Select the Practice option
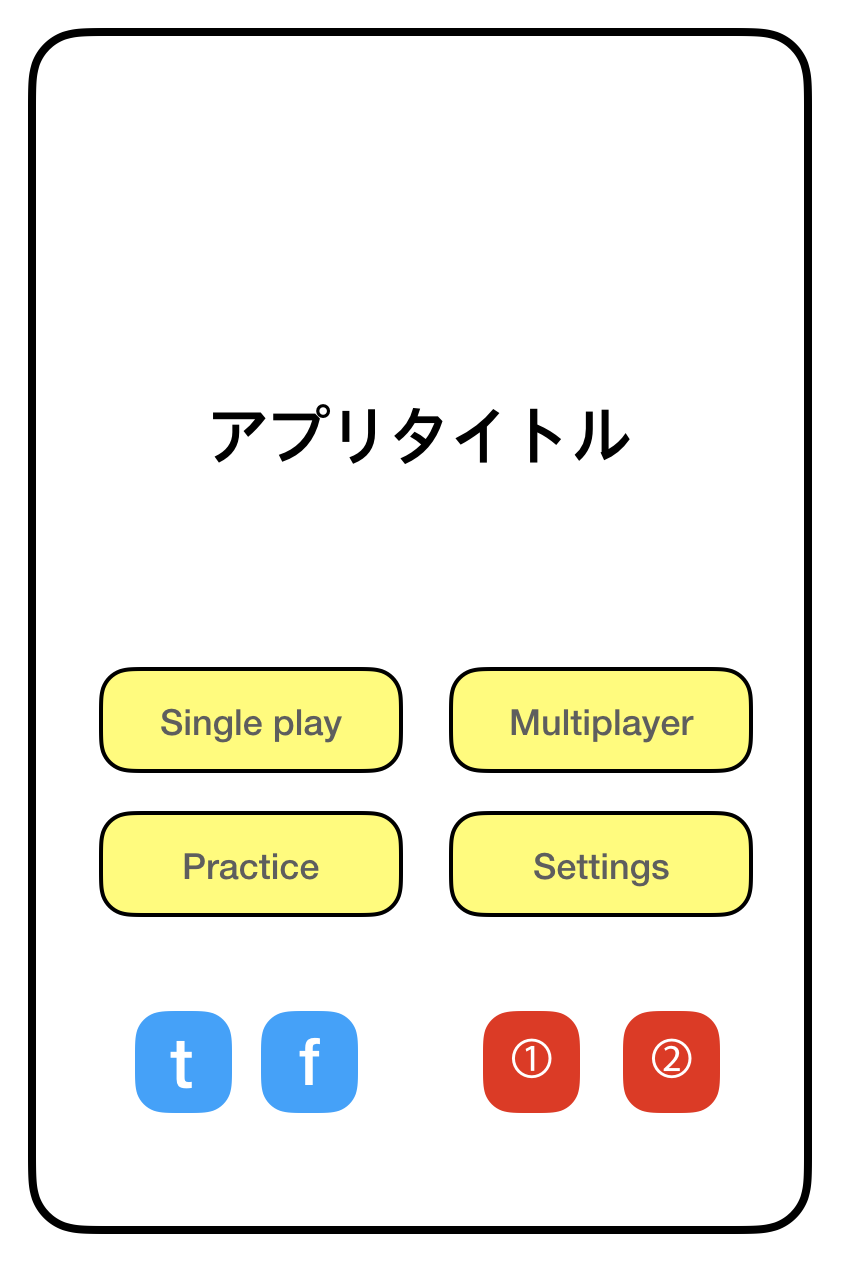Viewport: 846px width, 1268px height. 250,864
